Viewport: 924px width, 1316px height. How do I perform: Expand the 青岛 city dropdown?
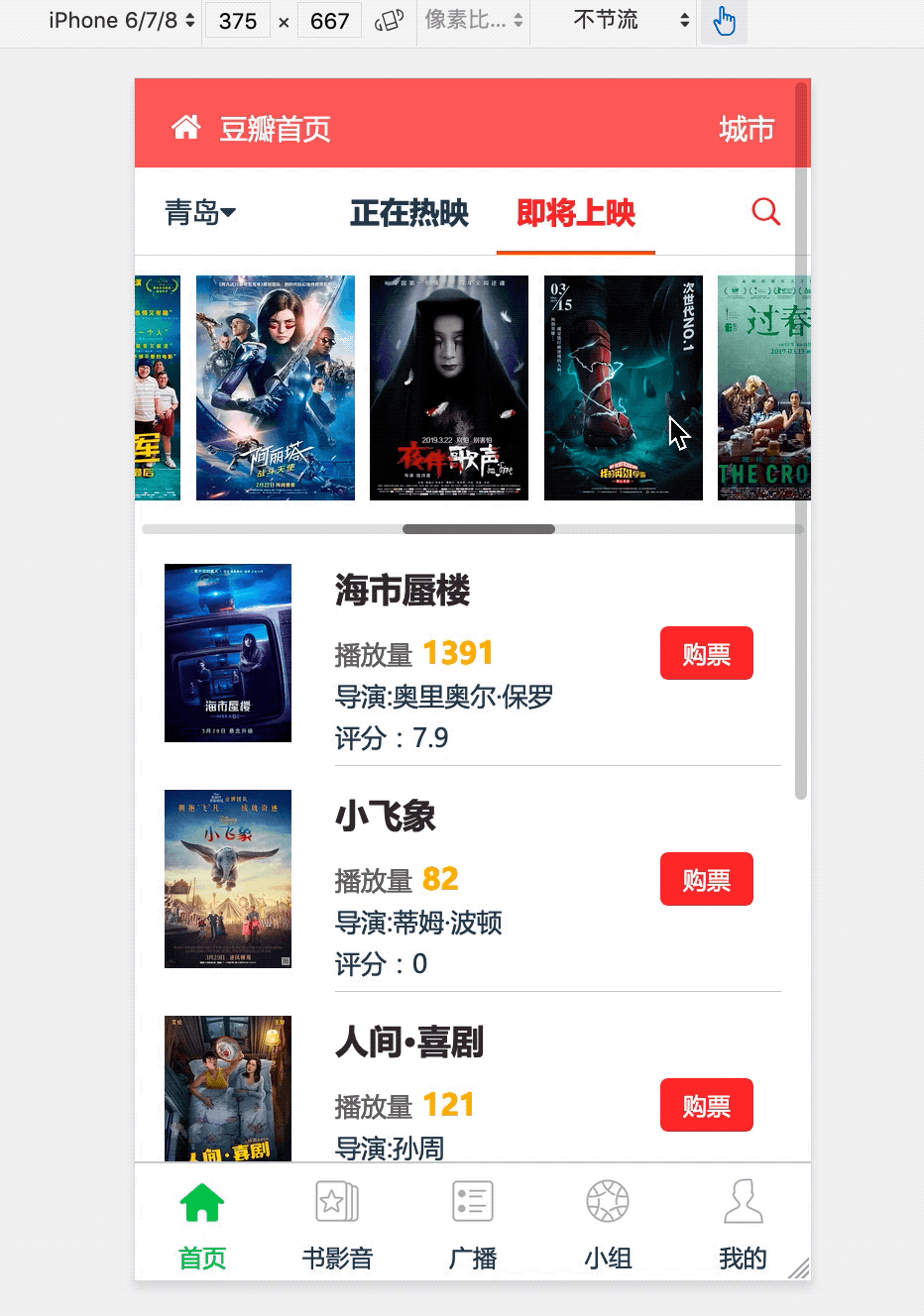coord(199,212)
